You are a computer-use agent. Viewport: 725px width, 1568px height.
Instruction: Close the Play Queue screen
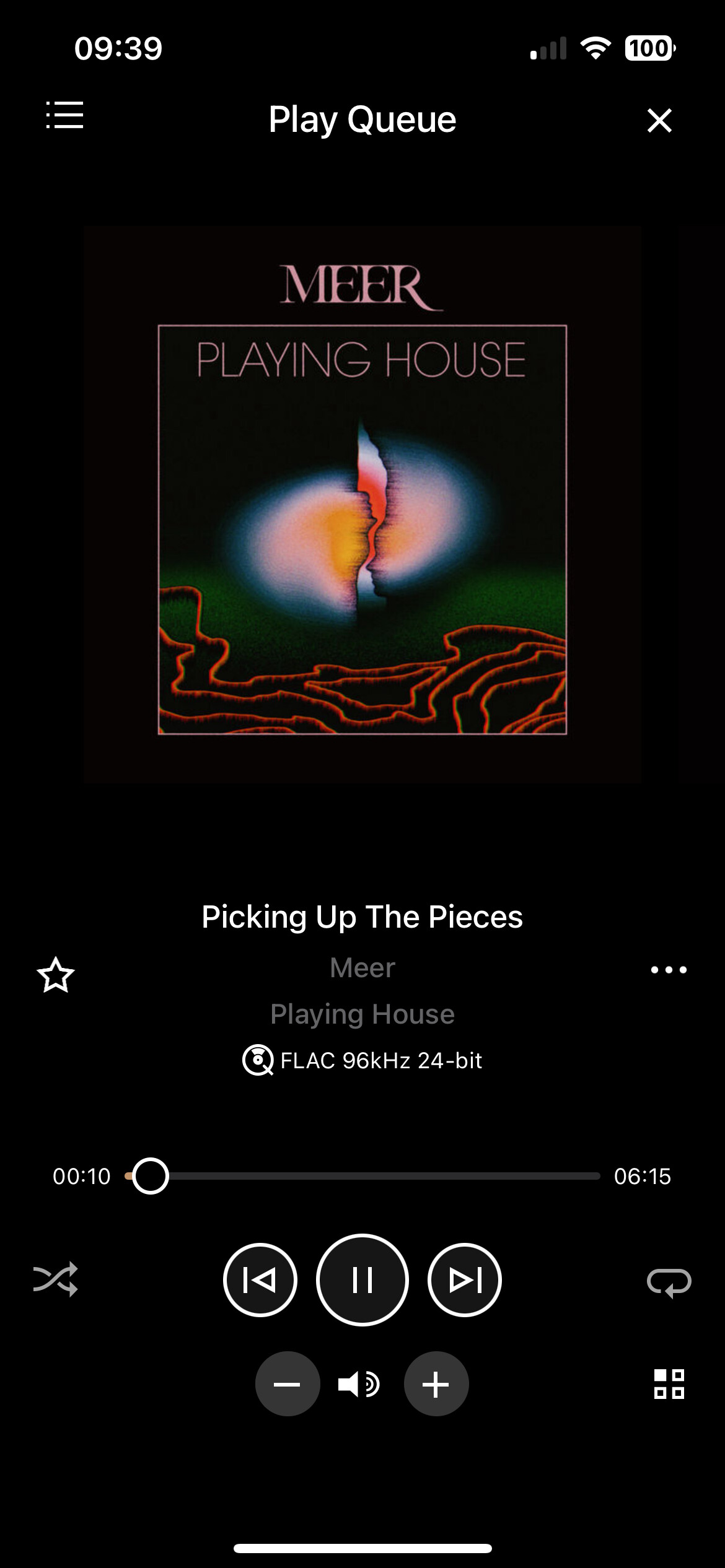pyautogui.click(x=659, y=120)
